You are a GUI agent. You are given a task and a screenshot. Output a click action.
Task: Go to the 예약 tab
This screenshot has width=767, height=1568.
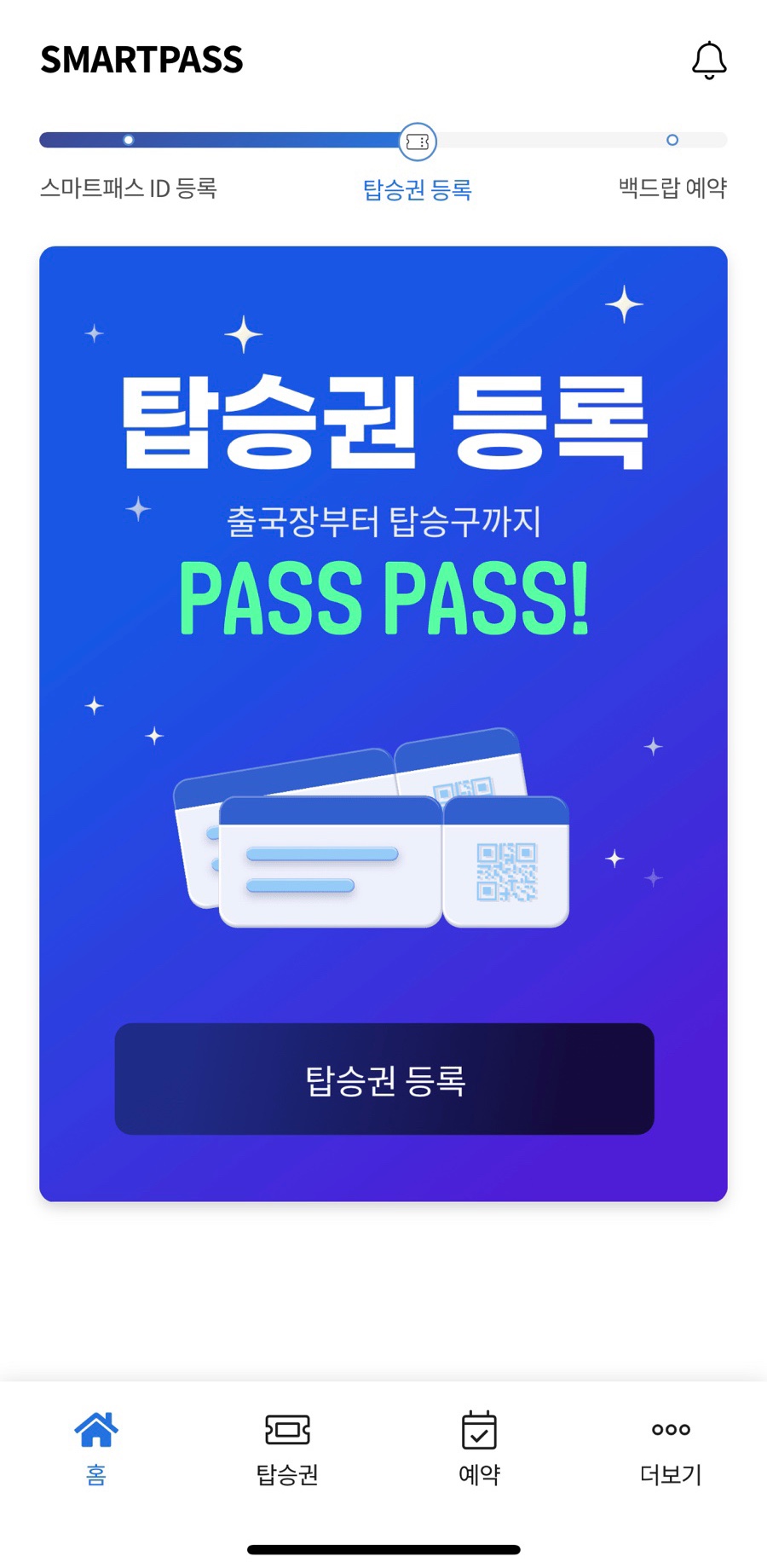click(x=479, y=1449)
